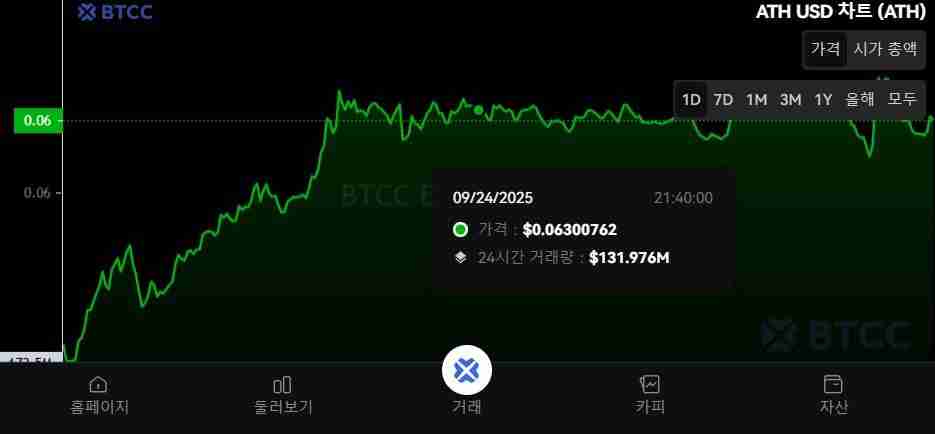Viewport: 935px width, 434px height.
Task: Open the 둘러보기 tab
Action: click(283, 395)
